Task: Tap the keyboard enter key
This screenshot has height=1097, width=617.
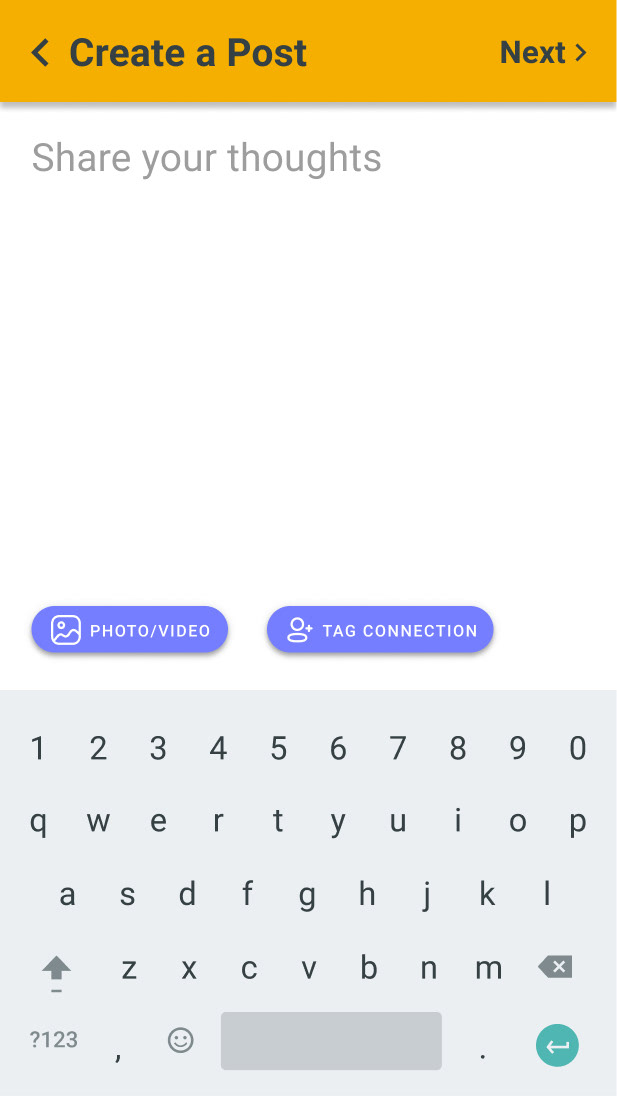Action: [558, 1045]
